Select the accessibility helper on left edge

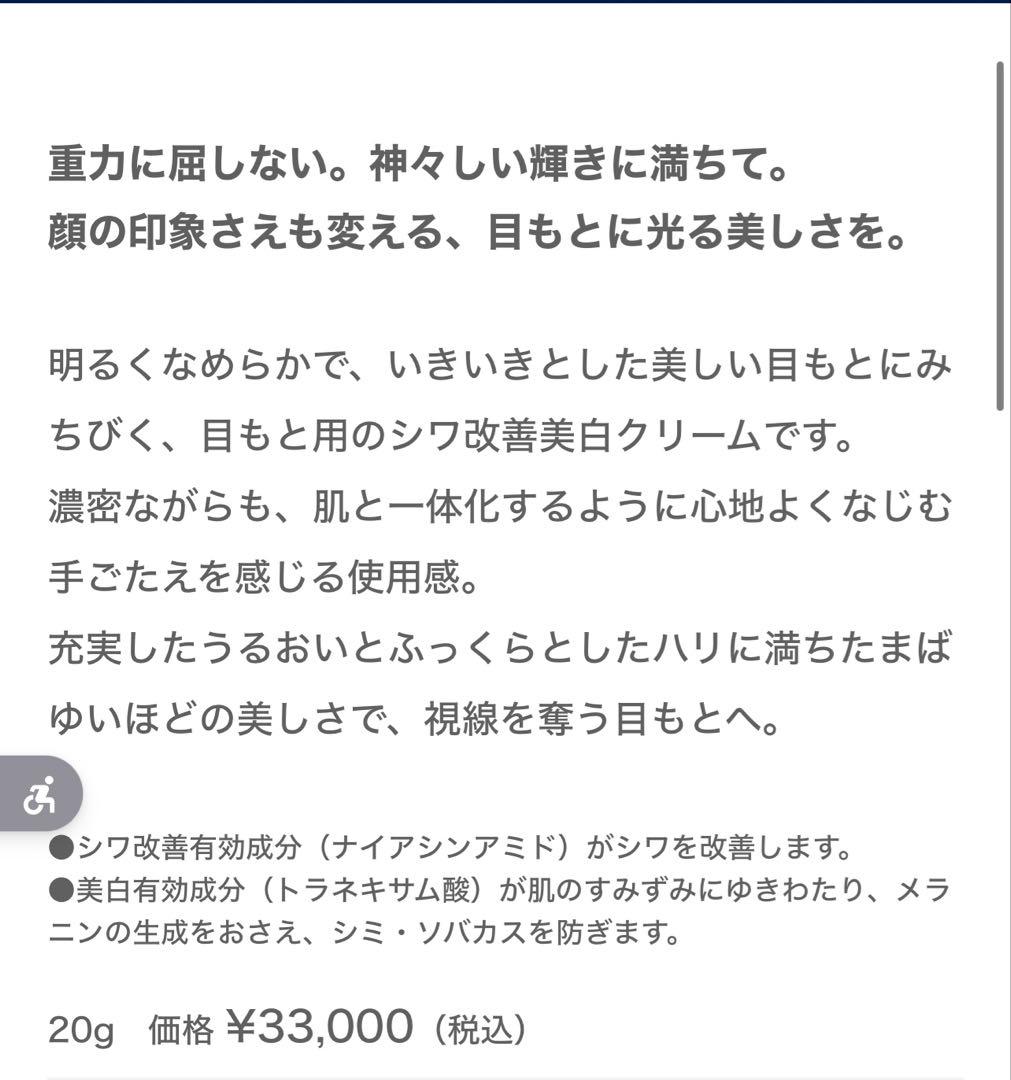pos(38,795)
